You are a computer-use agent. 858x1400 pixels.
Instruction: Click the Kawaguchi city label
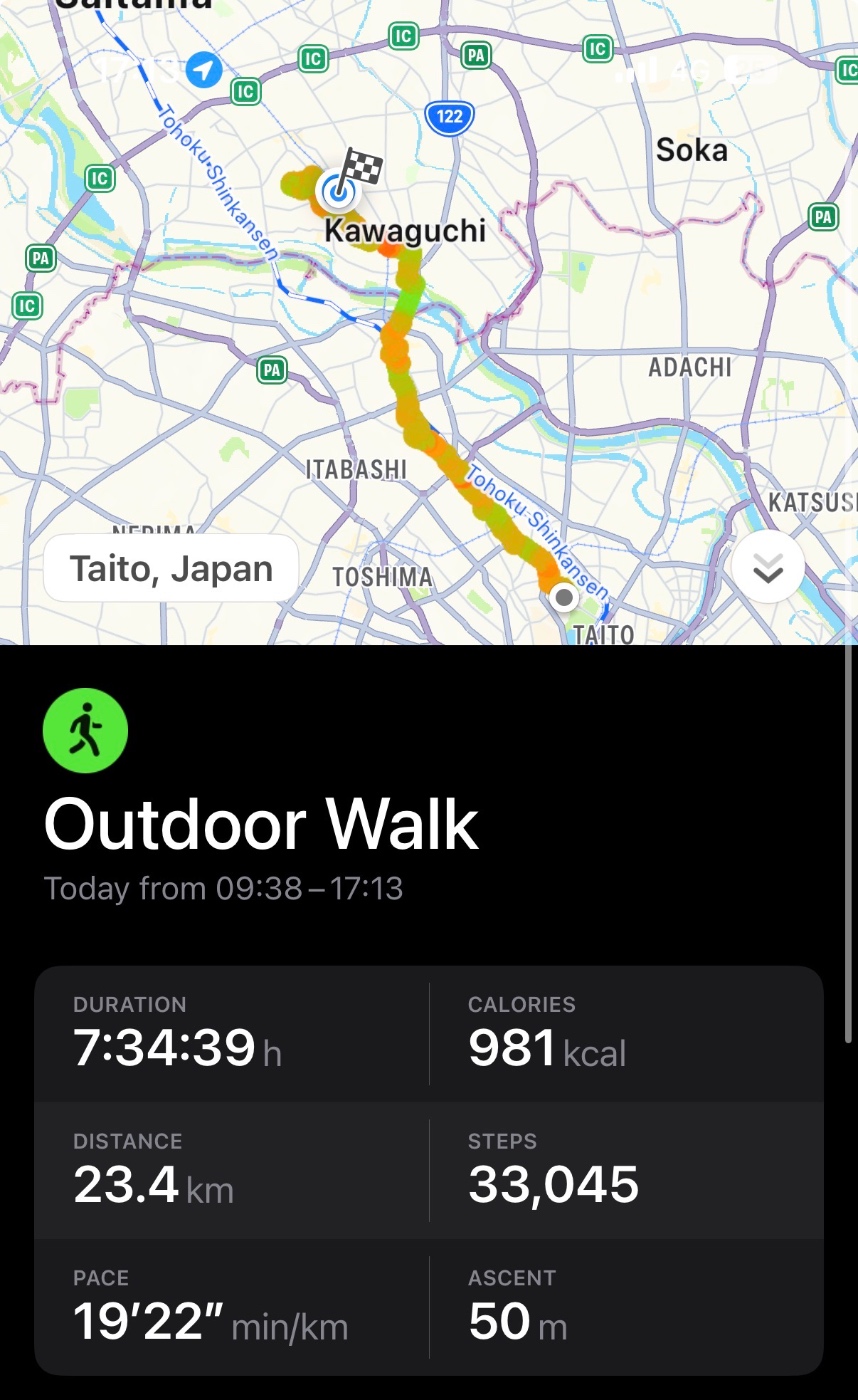pyautogui.click(x=405, y=231)
